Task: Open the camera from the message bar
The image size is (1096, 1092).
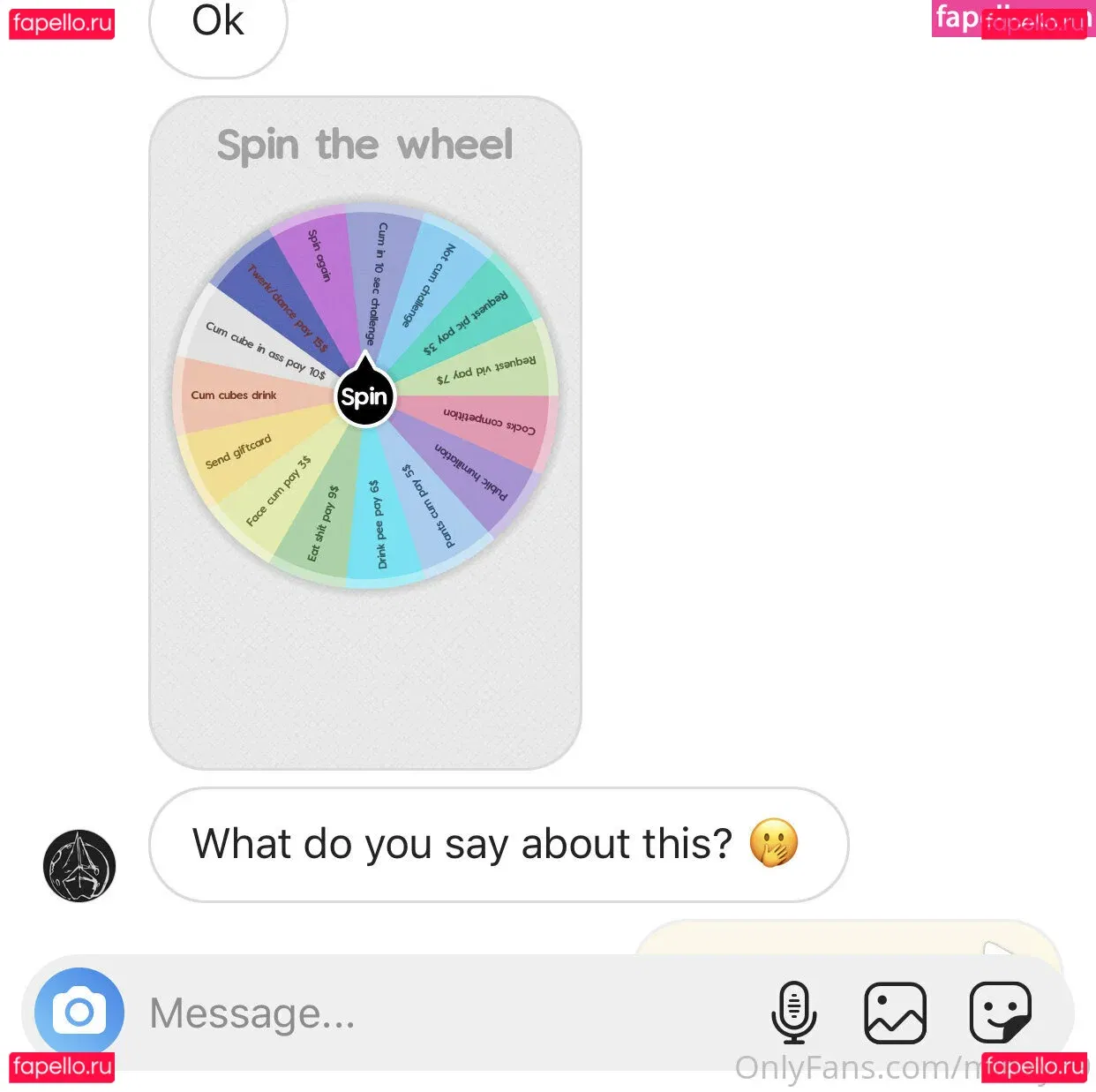Action: 79,1012
